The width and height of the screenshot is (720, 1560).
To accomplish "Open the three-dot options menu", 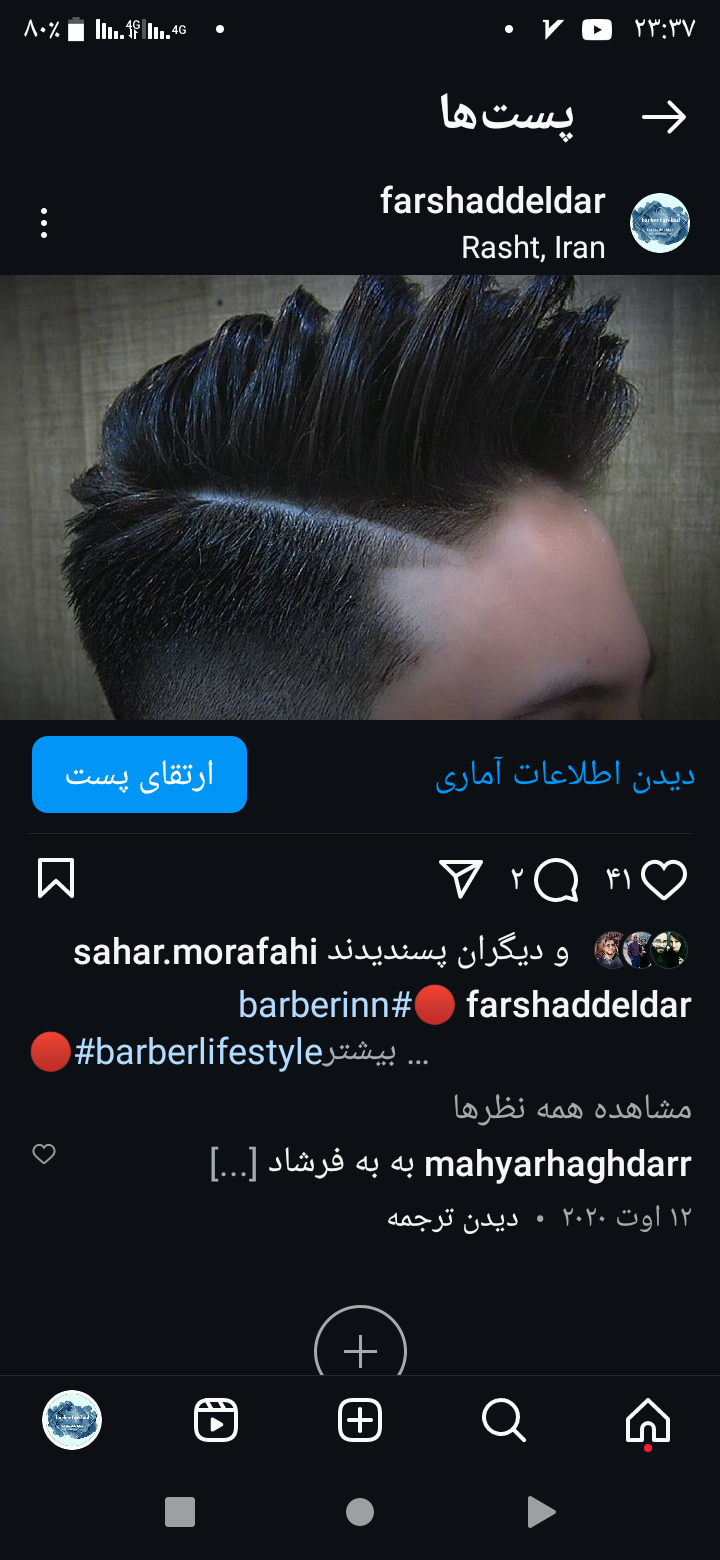I will click(43, 223).
